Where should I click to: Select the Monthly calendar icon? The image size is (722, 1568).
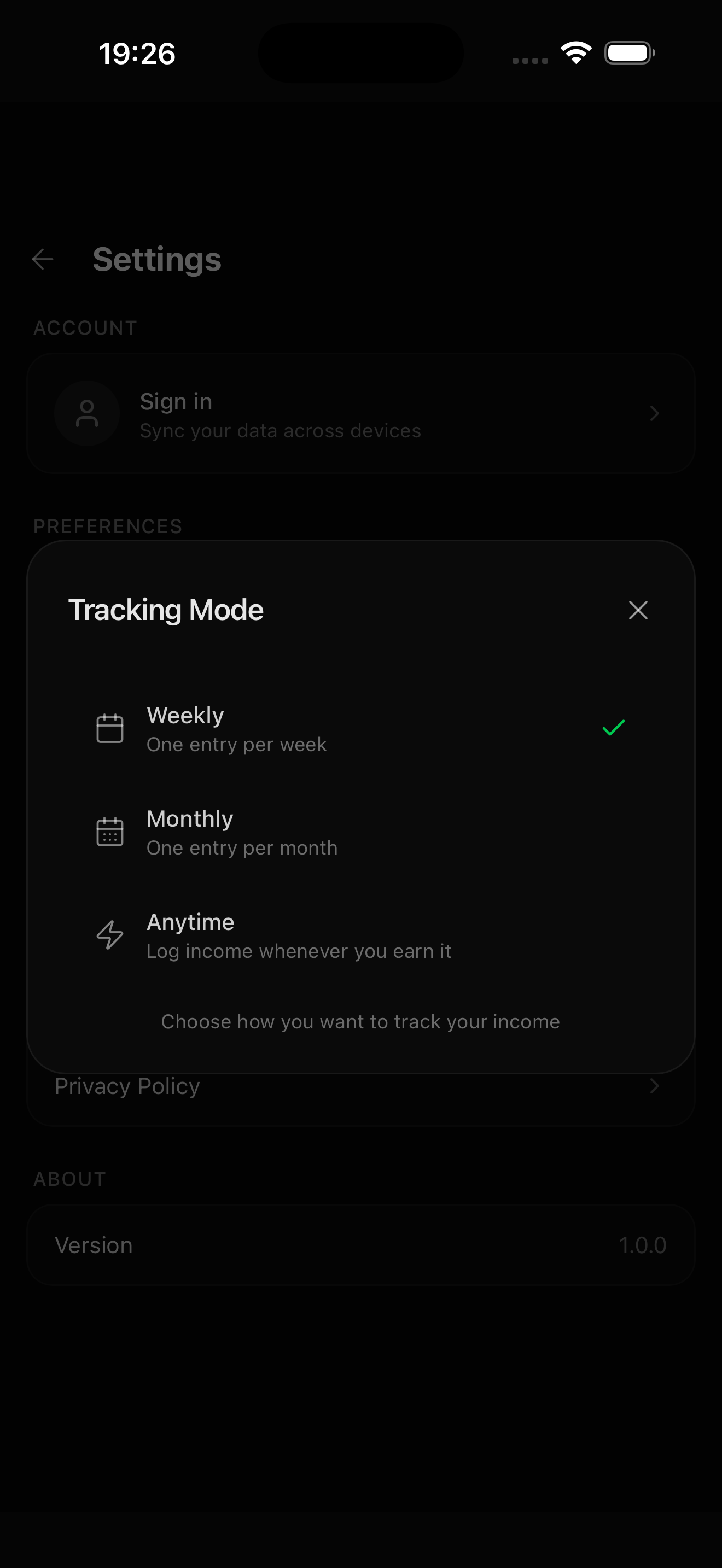click(x=110, y=831)
